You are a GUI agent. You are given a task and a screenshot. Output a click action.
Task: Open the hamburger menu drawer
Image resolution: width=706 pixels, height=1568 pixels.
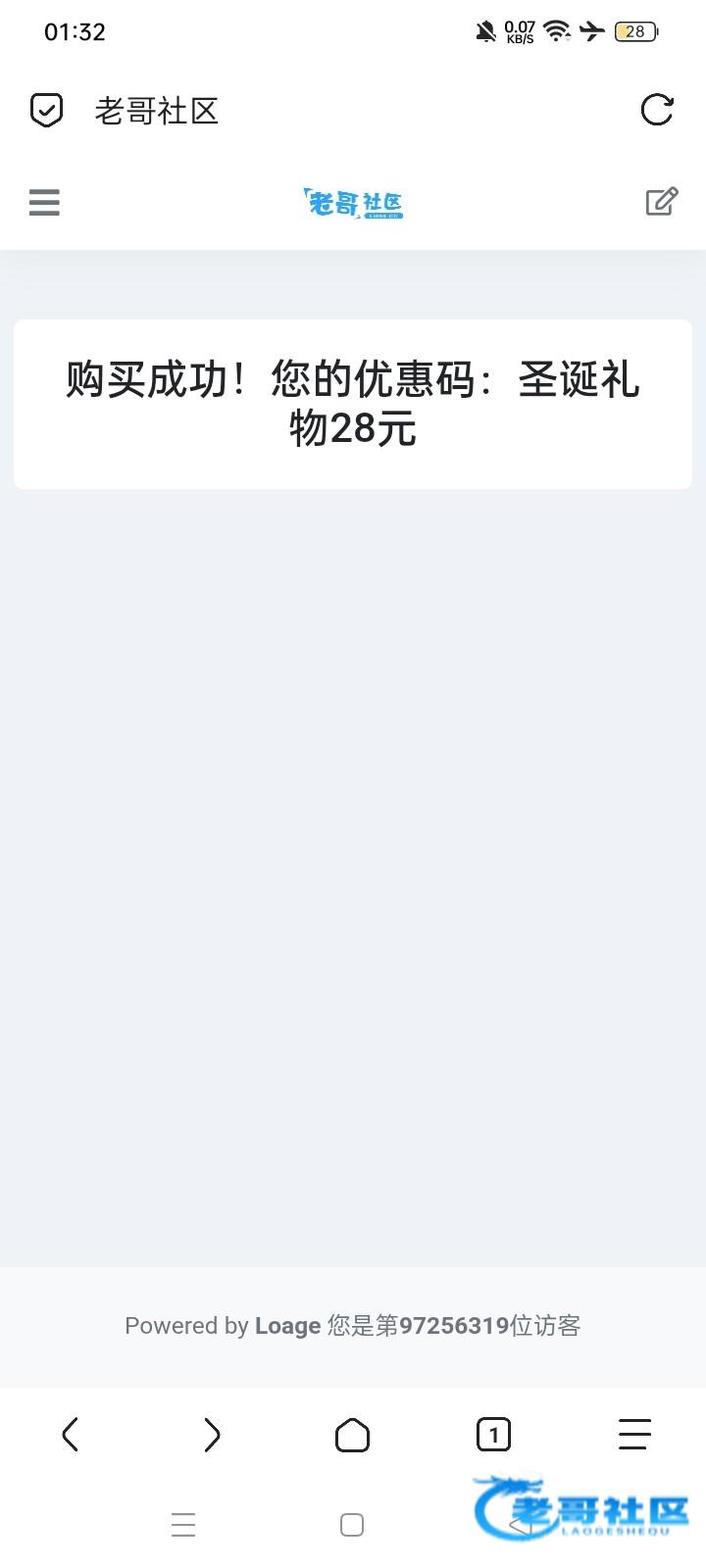pyautogui.click(x=44, y=203)
